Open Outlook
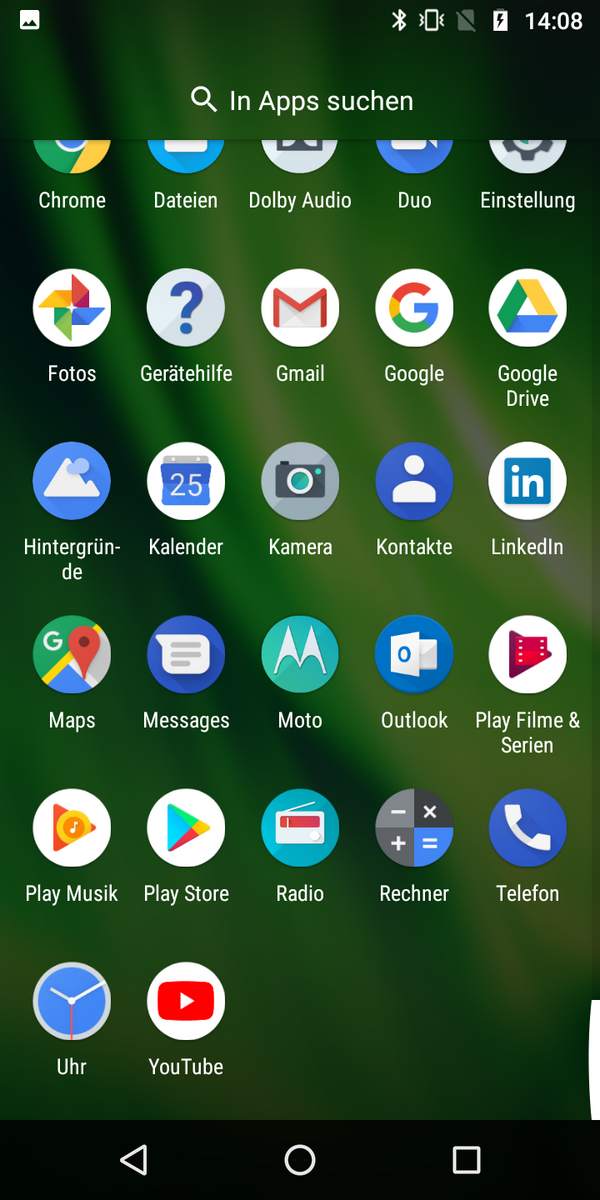 [414, 654]
